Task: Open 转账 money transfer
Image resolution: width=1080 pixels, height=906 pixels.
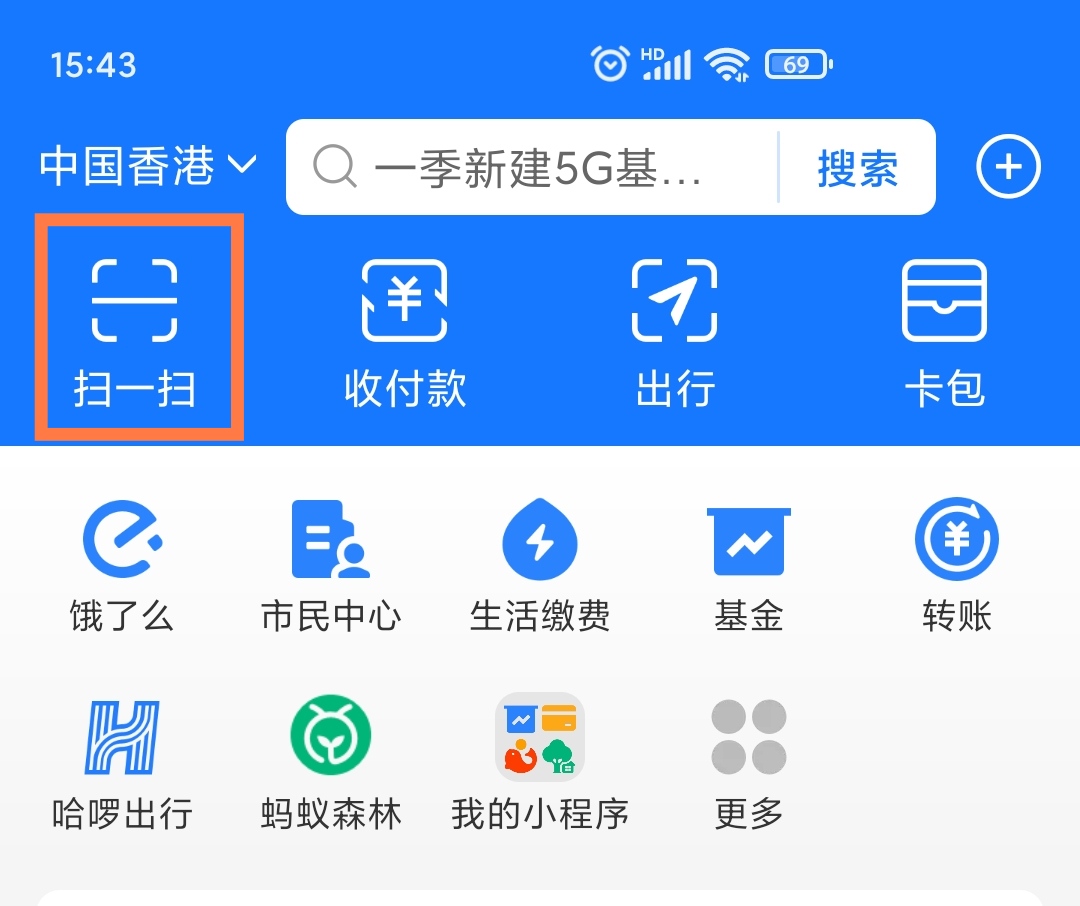Action: [957, 565]
